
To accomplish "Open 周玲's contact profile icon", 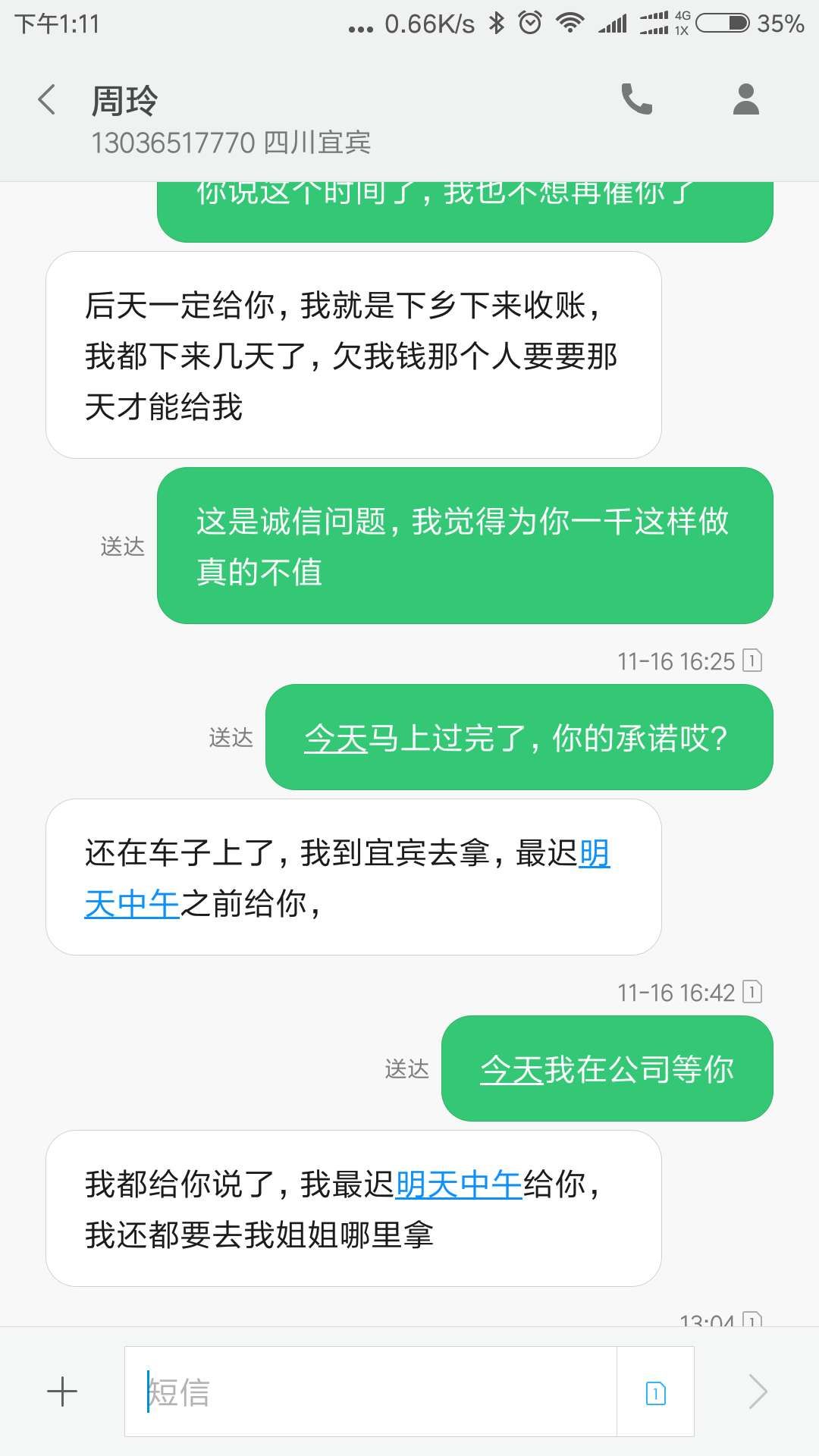I will [x=746, y=99].
